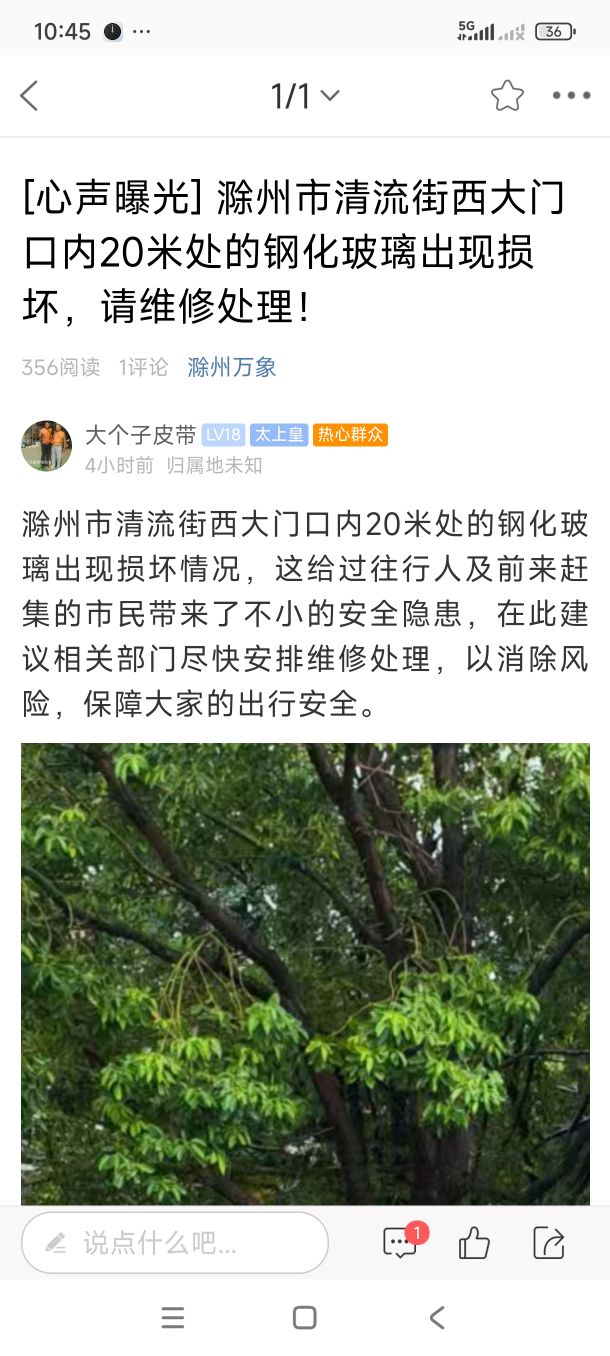Viewport: 610px width, 1356px height.
Task: Tap the 说点什么吧 comment box
Action: click(x=175, y=1243)
